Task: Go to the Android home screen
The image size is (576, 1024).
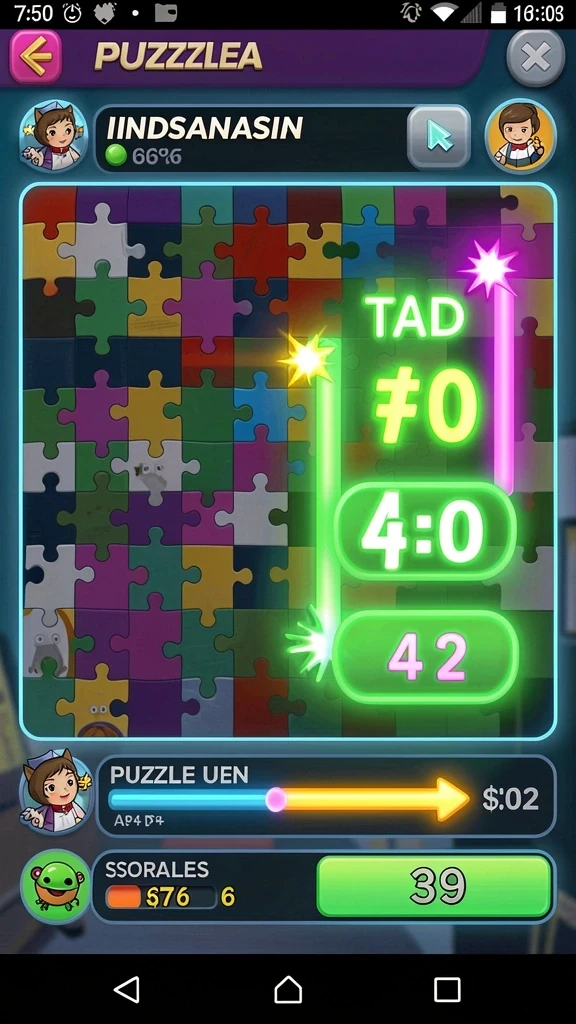Action: (x=288, y=989)
